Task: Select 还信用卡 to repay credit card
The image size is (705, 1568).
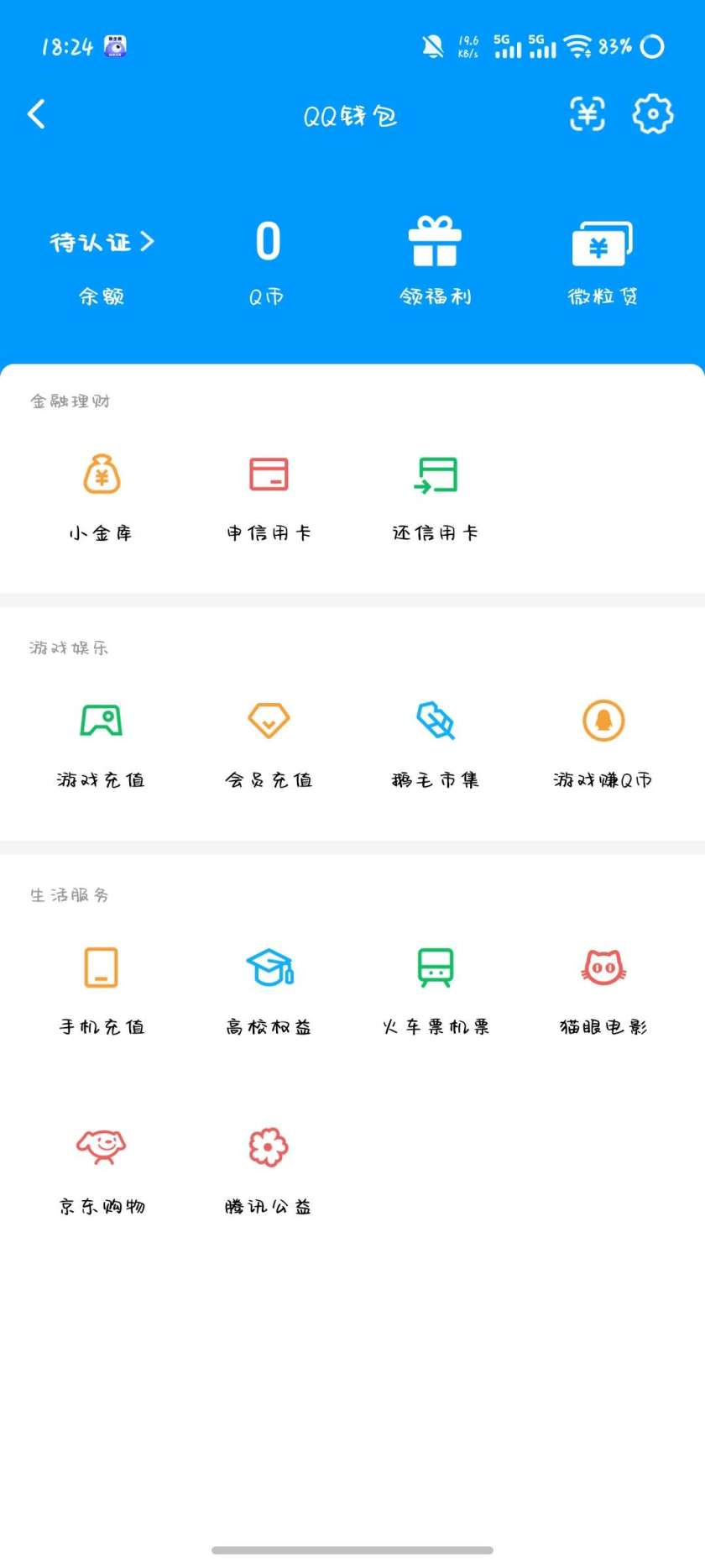Action: coord(436,496)
